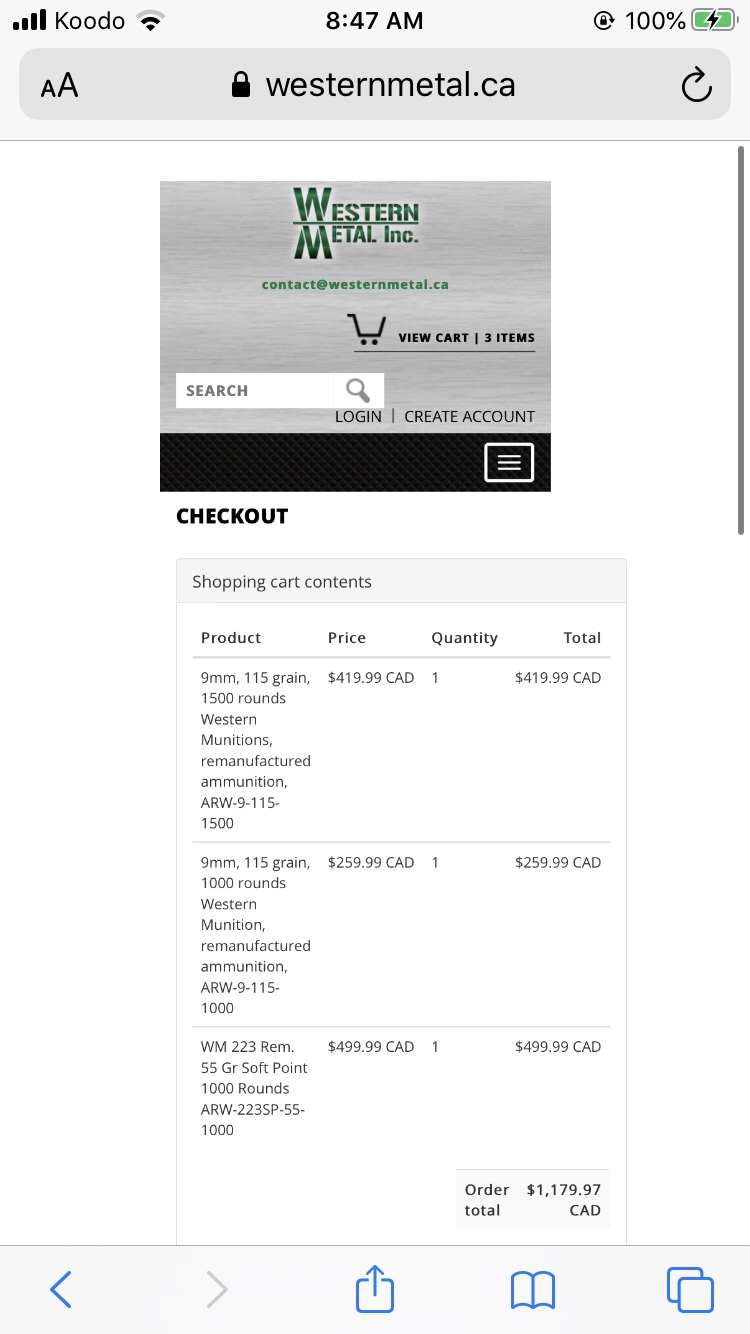Reload the page in Safari

tap(696, 86)
